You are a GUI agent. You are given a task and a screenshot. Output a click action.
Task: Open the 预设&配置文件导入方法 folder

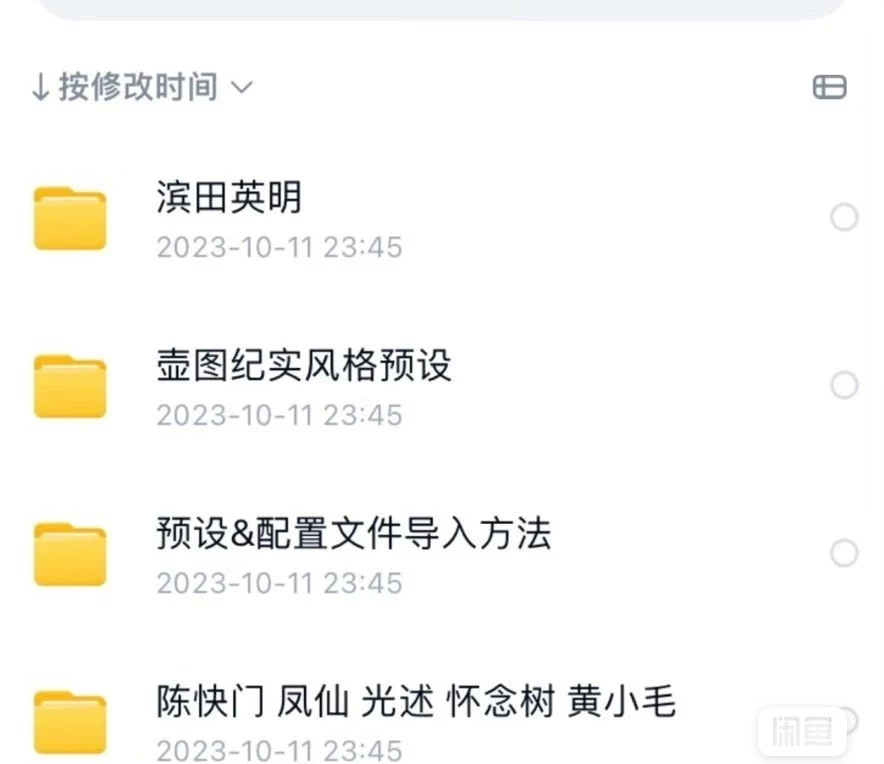coord(353,534)
